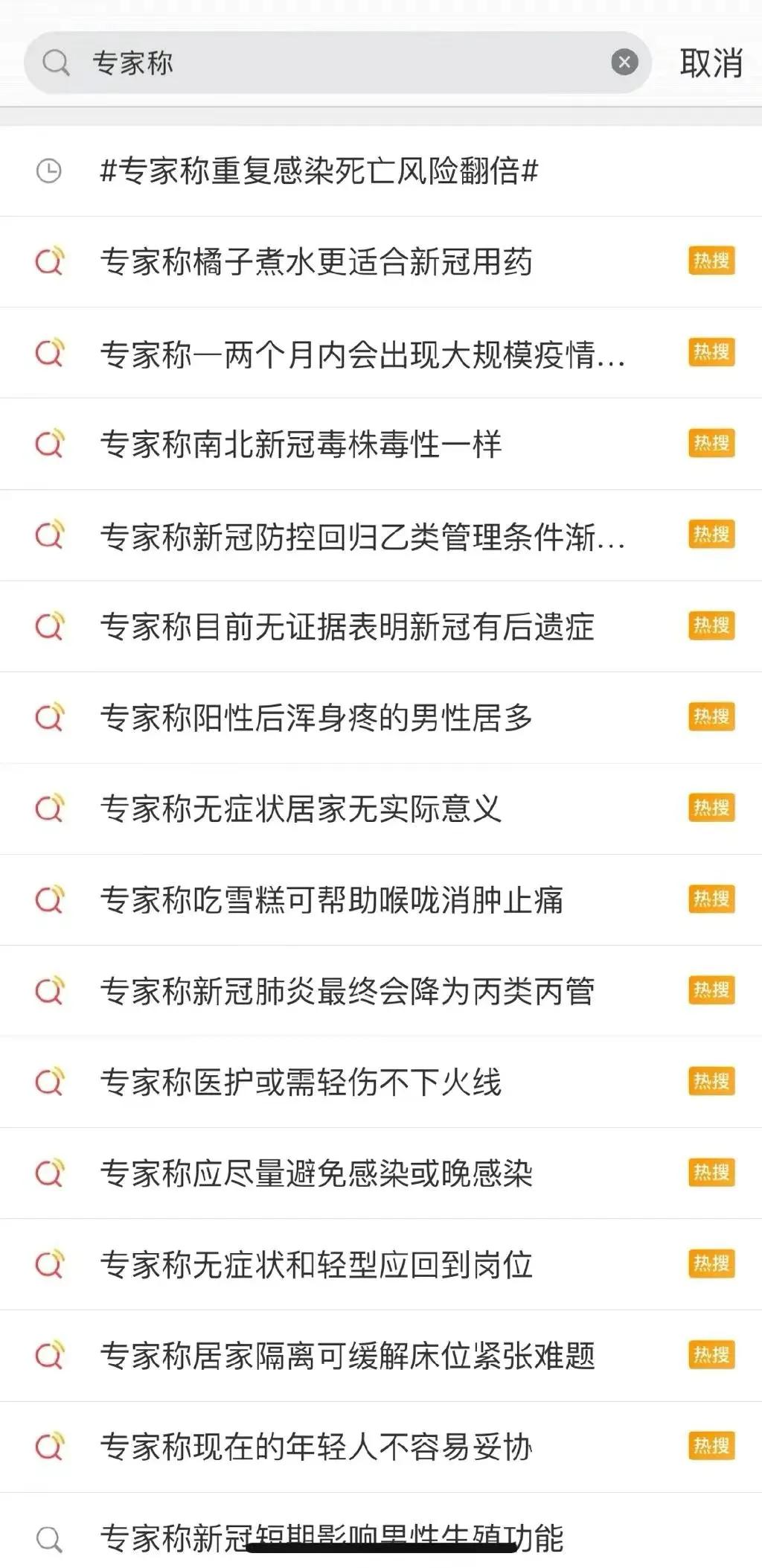This screenshot has height=1568, width=762.
Task: Open history item #专家称重复感染死亡风险翻倍#
Action: pyautogui.click(x=318, y=171)
